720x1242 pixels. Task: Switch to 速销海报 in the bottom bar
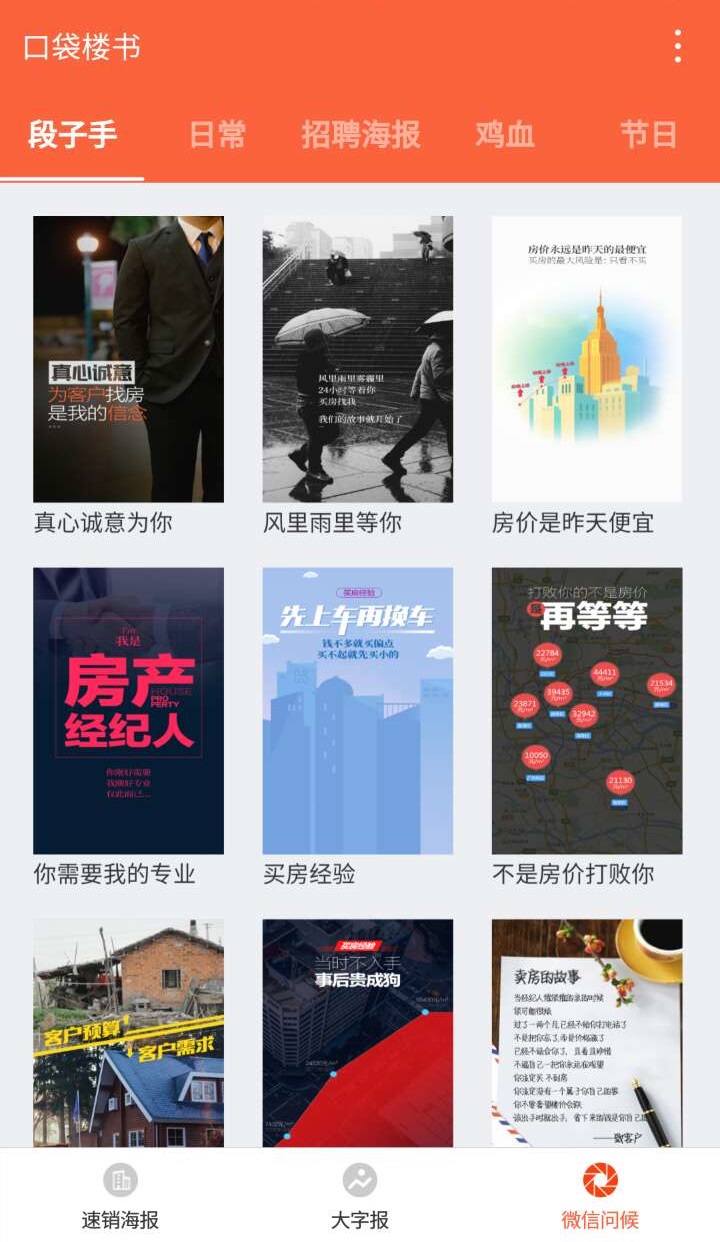click(120, 1196)
